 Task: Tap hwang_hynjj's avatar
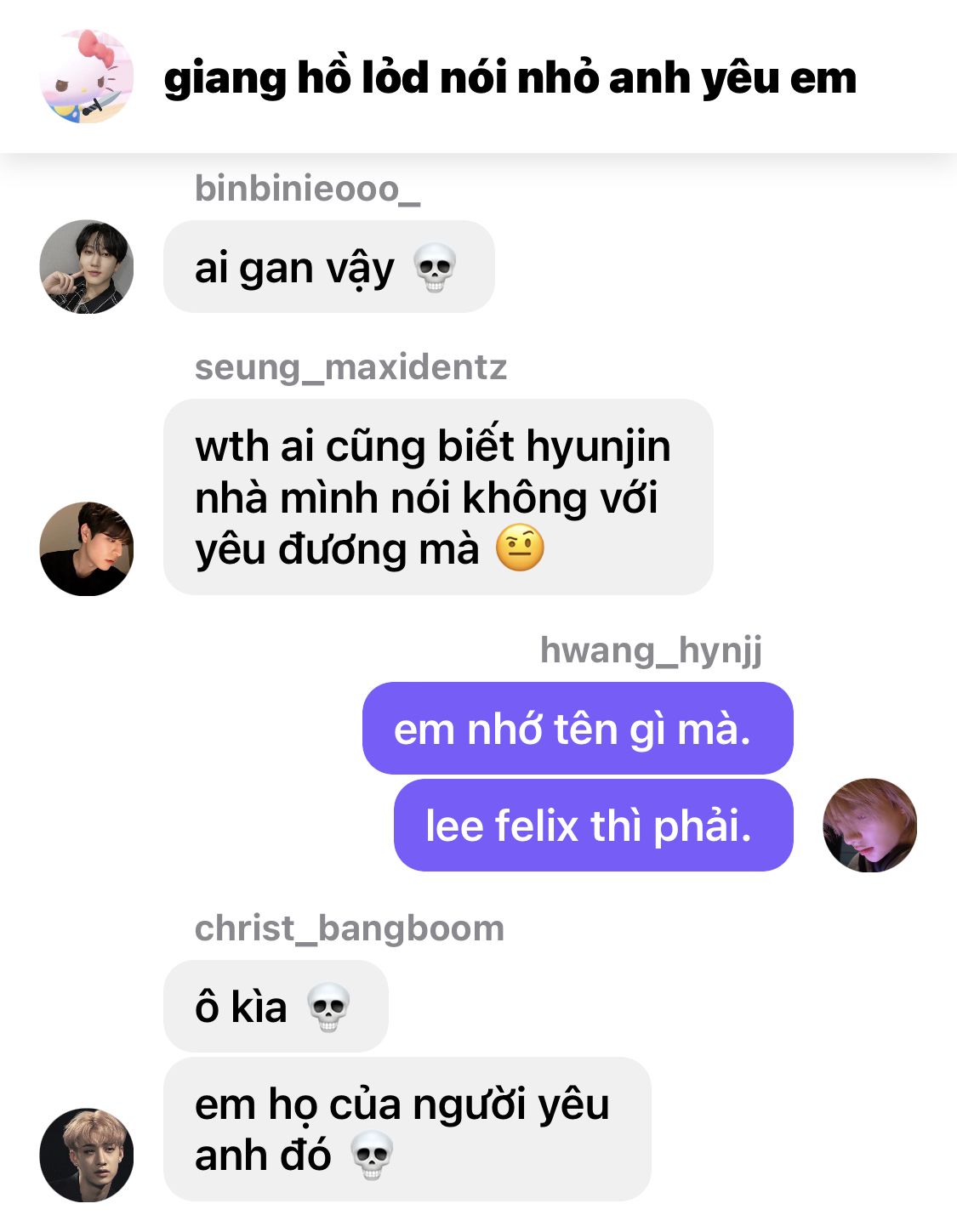click(x=869, y=825)
